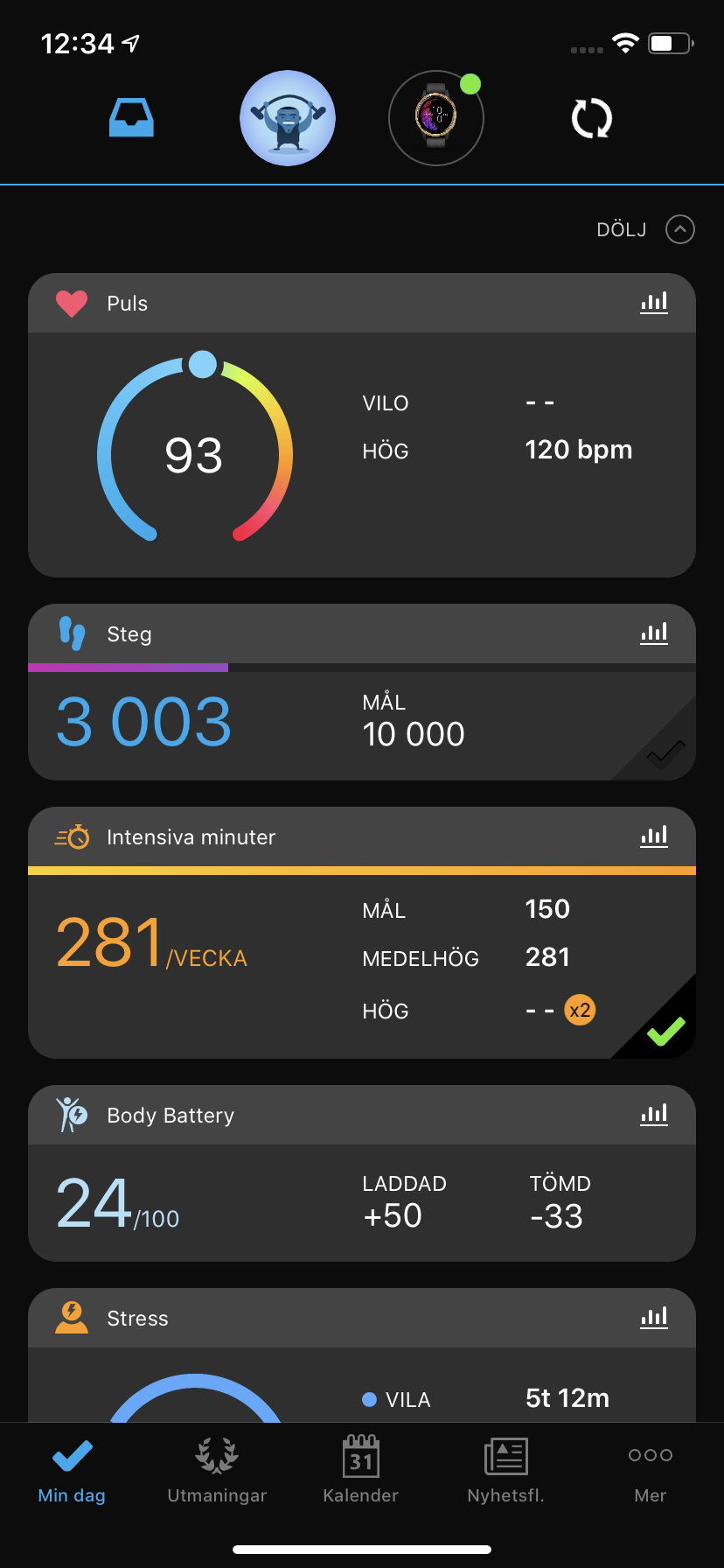The width and height of the screenshot is (724, 1568).
Task: Open the inbox tray icon
Action: 131,118
